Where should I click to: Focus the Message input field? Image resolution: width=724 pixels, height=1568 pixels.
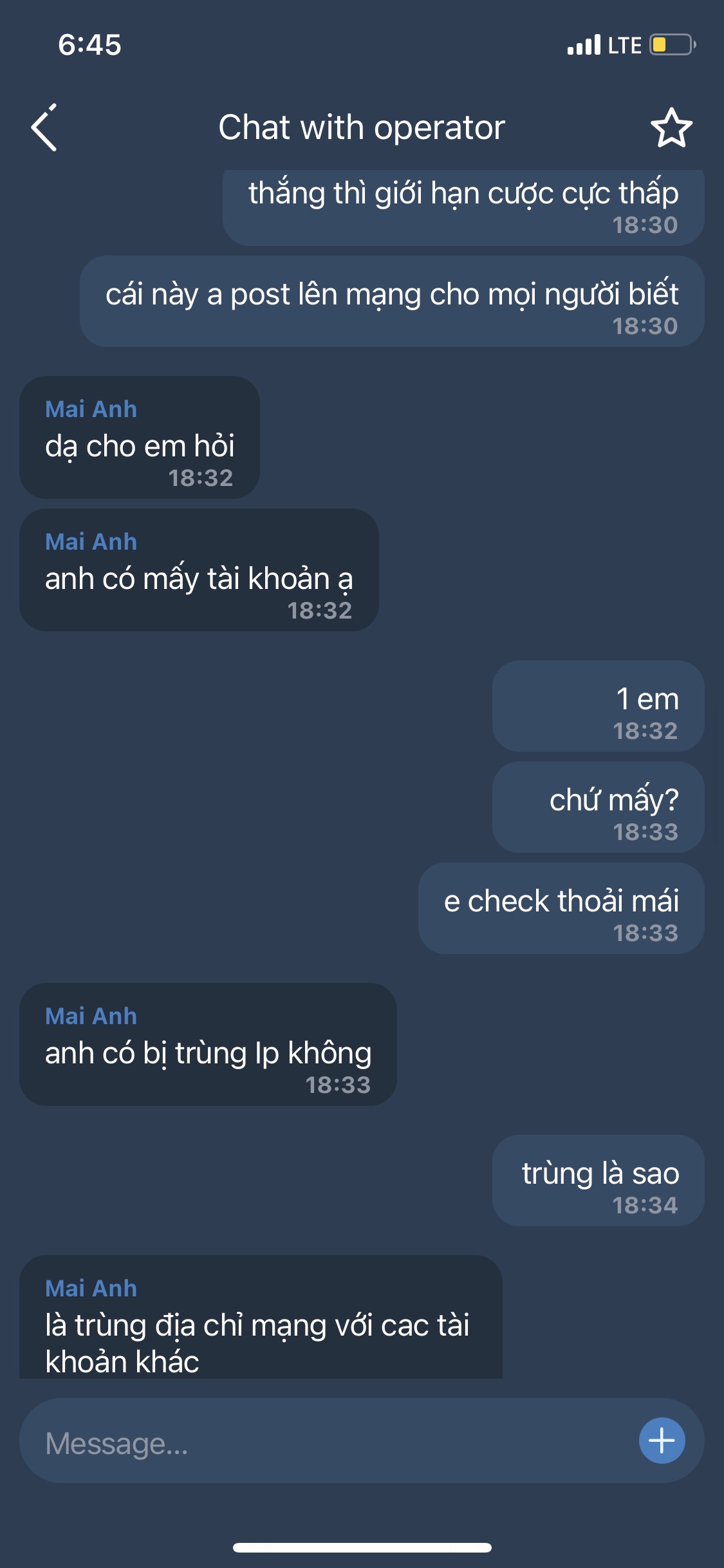click(x=322, y=1442)
